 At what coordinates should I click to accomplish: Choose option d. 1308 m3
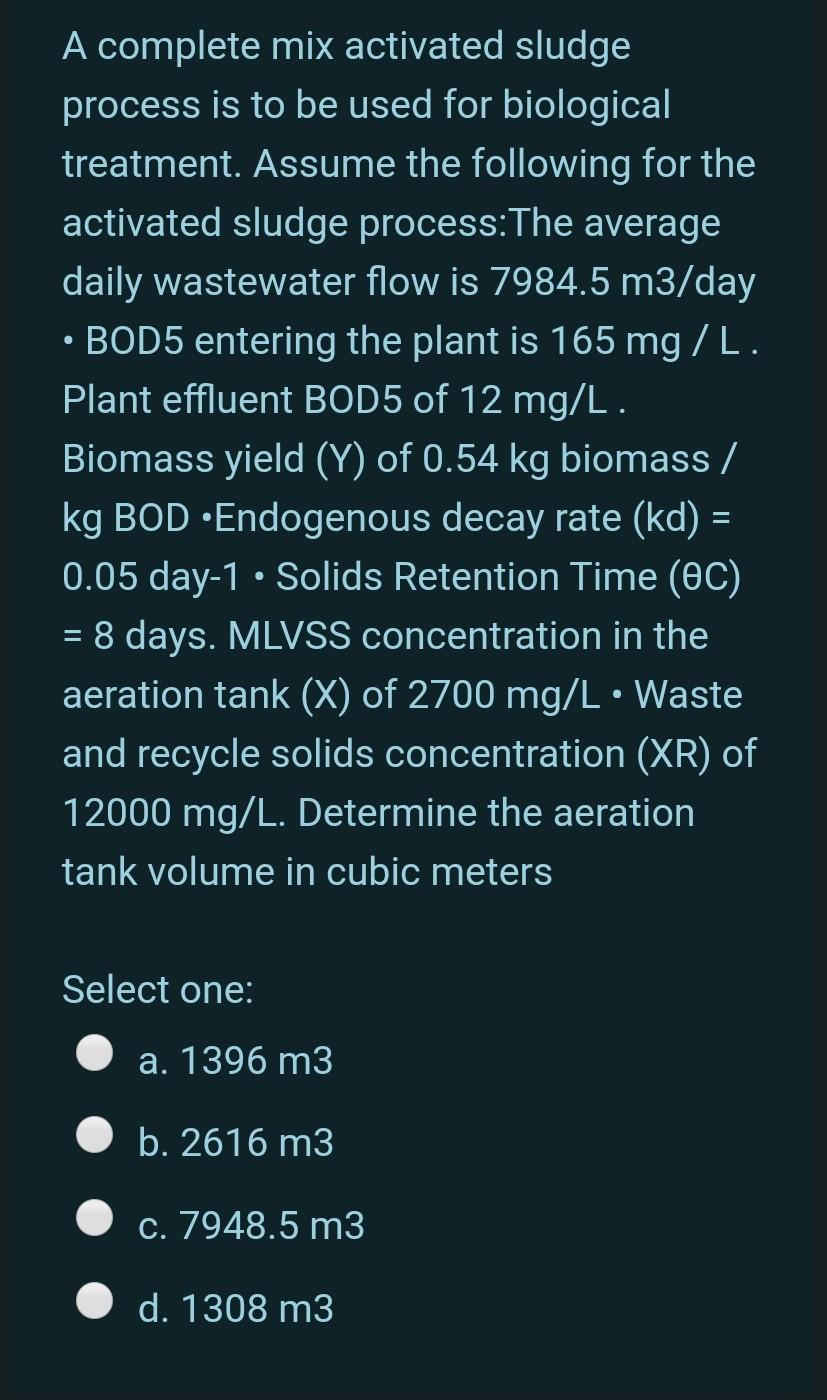236,1306
